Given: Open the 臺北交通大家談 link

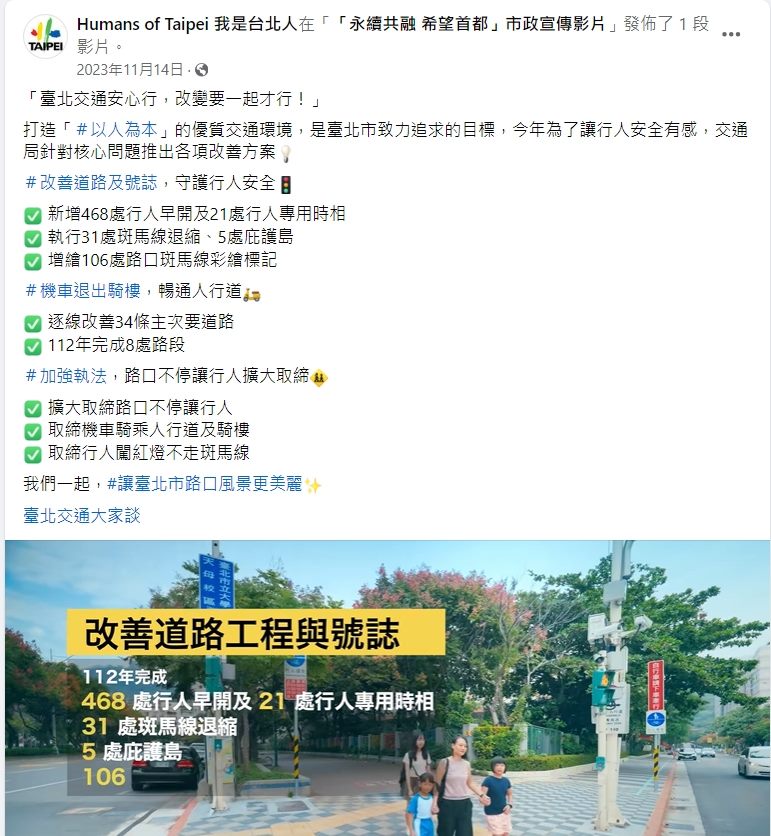Looking at the screenshot, I should tap(82, 516).
